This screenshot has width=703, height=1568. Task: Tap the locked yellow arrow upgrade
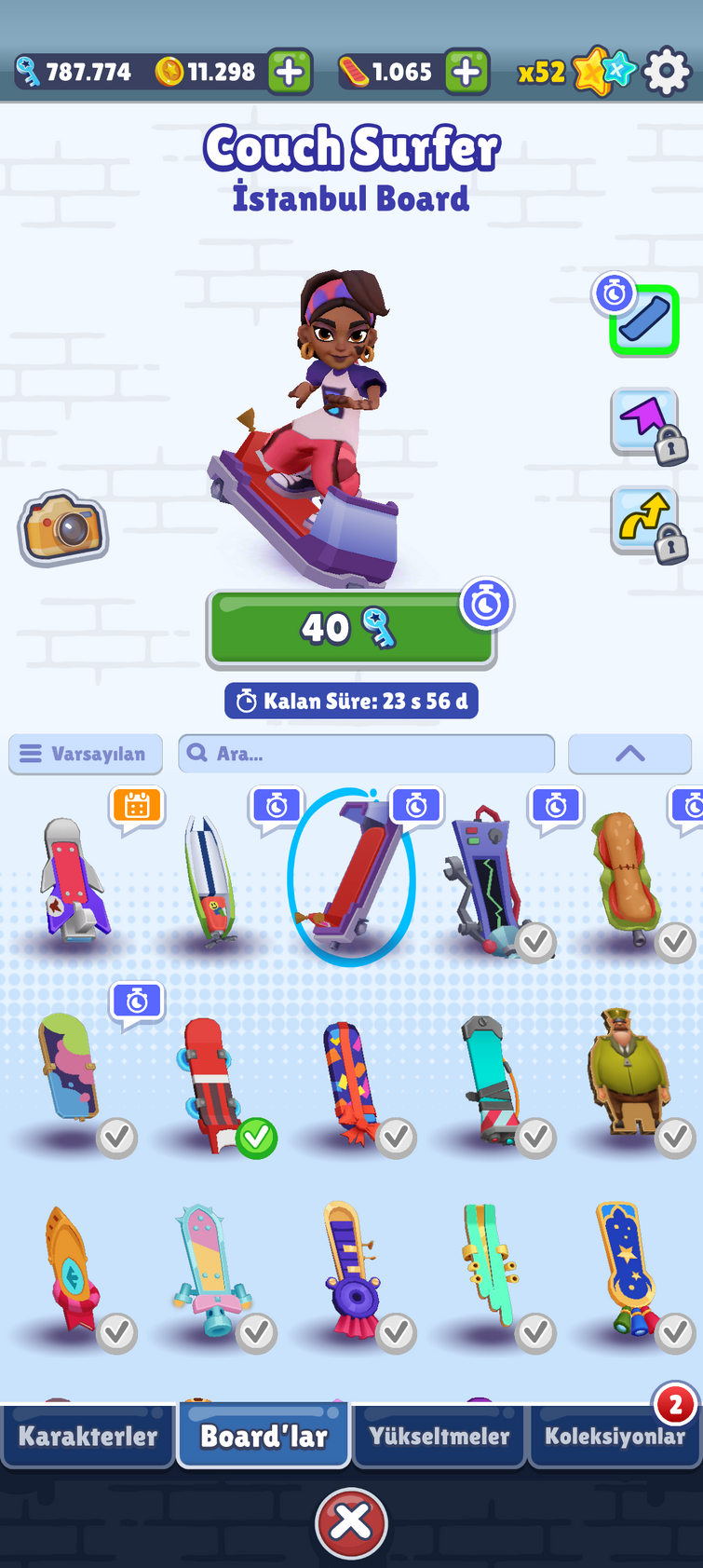point(644,522)
